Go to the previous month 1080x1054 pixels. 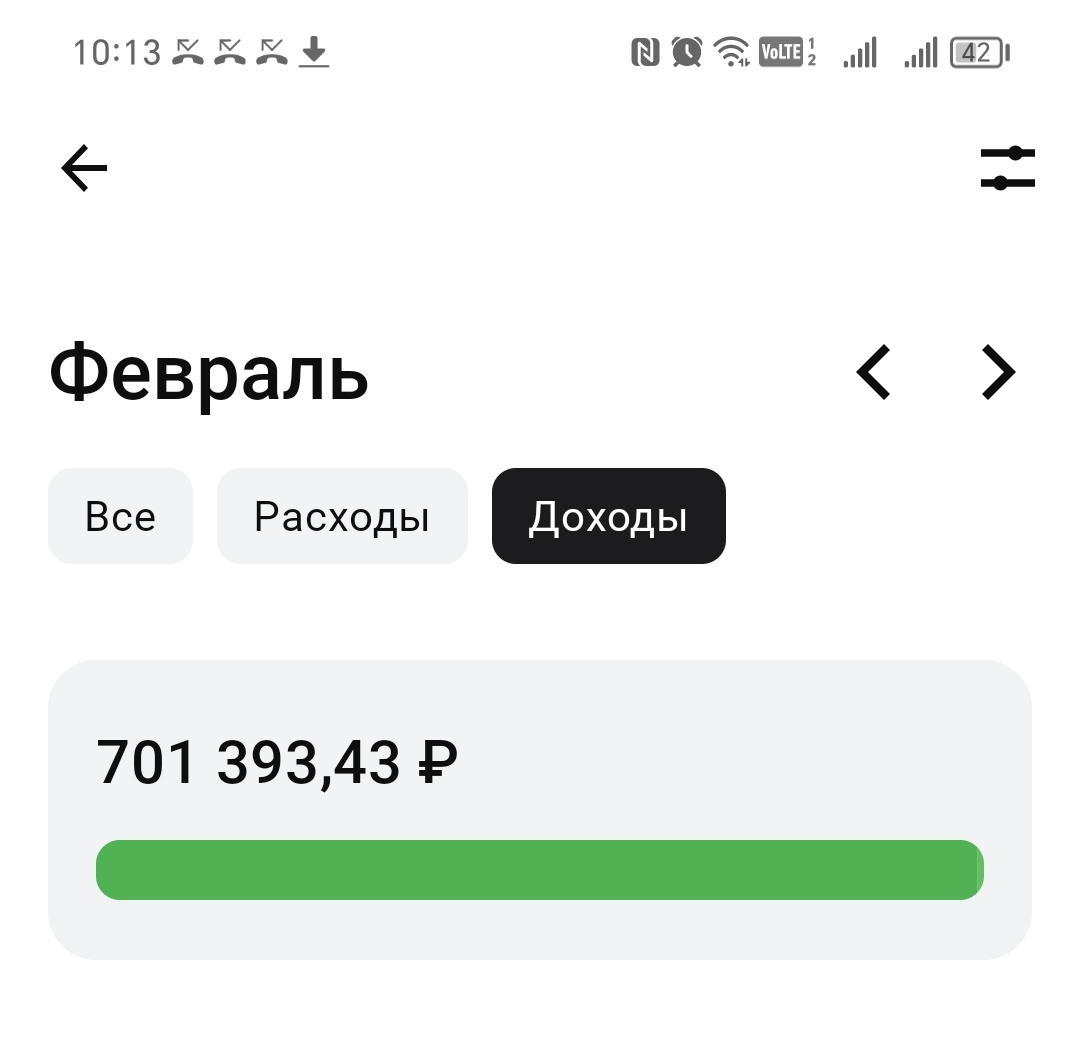click(874, 373)
